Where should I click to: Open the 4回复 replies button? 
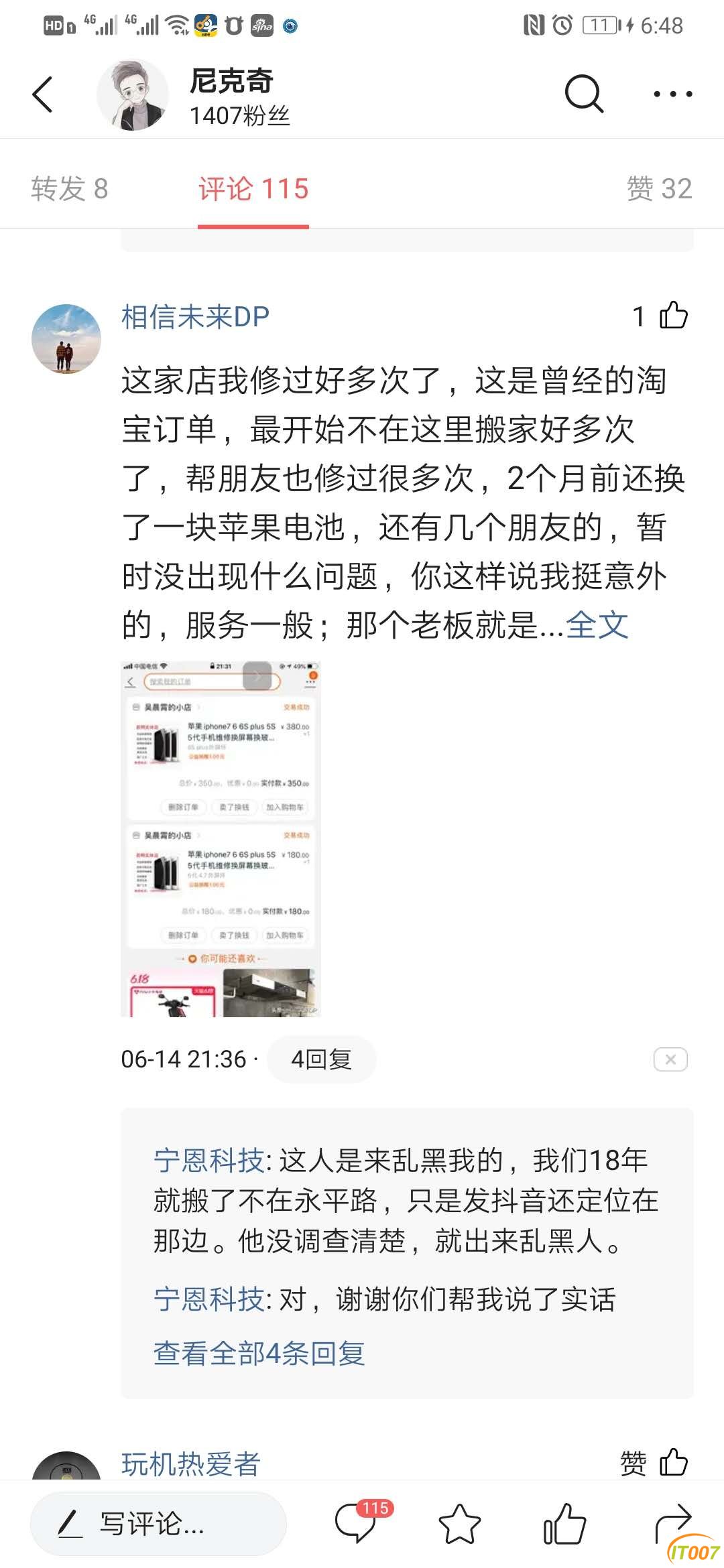click(321, 1059)
